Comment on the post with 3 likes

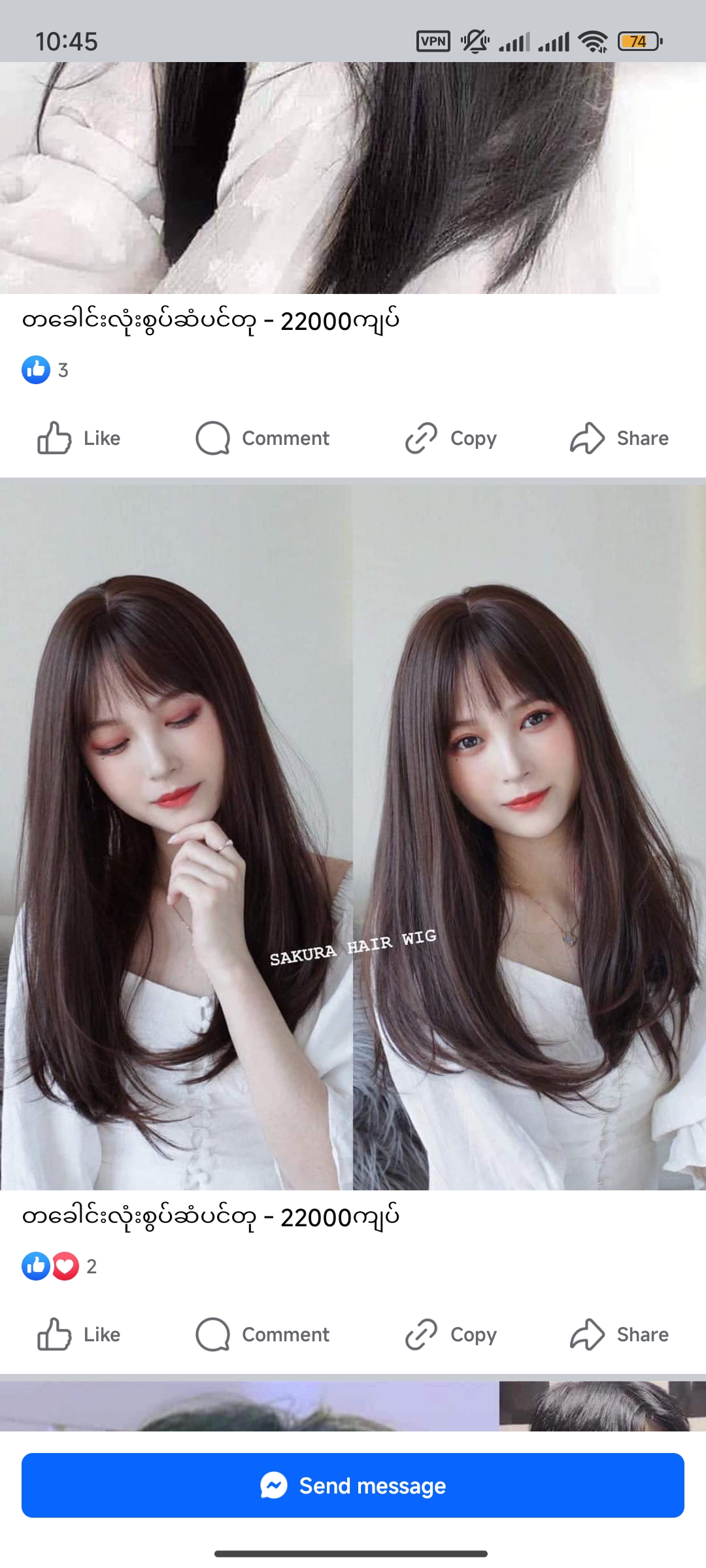tap(263, 438)
